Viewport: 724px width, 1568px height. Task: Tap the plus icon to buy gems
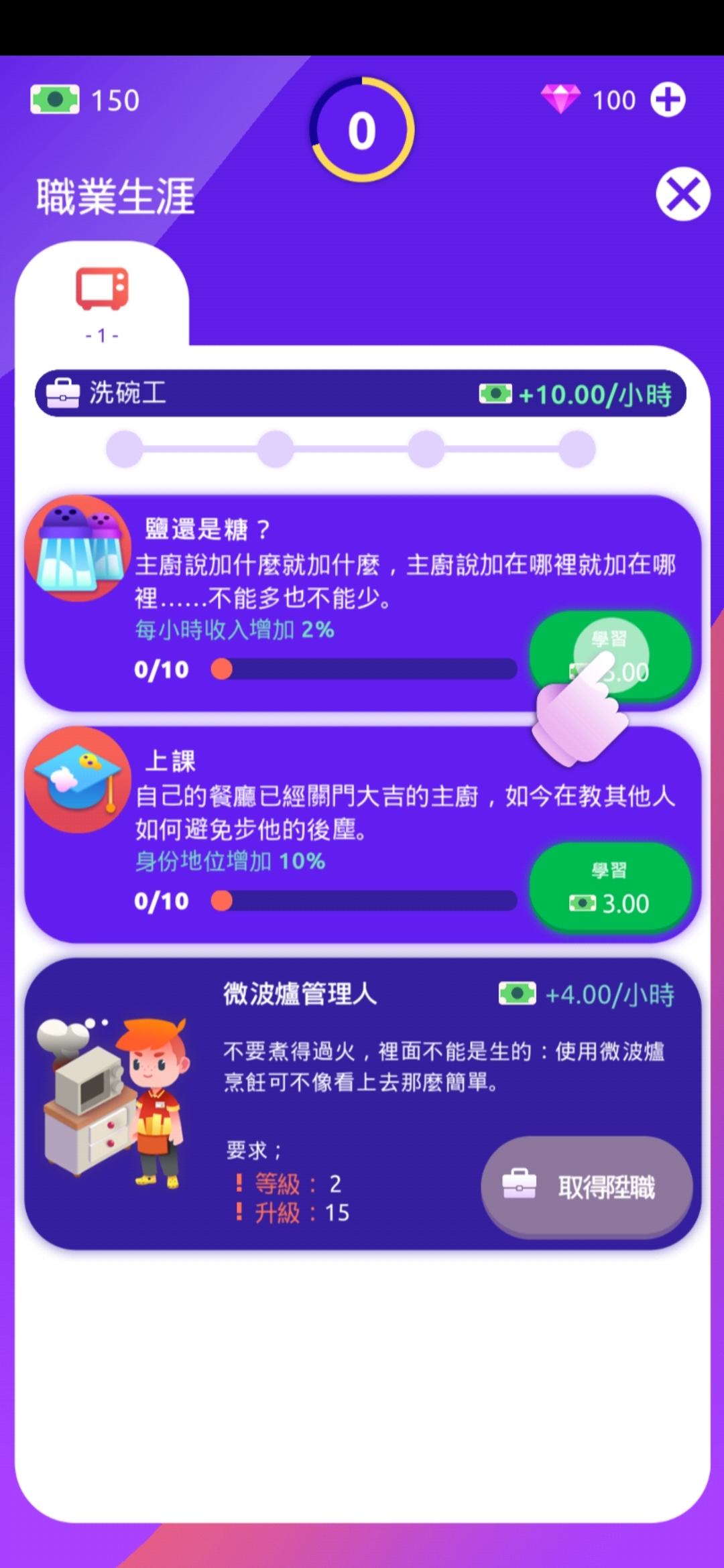point(668,99)
